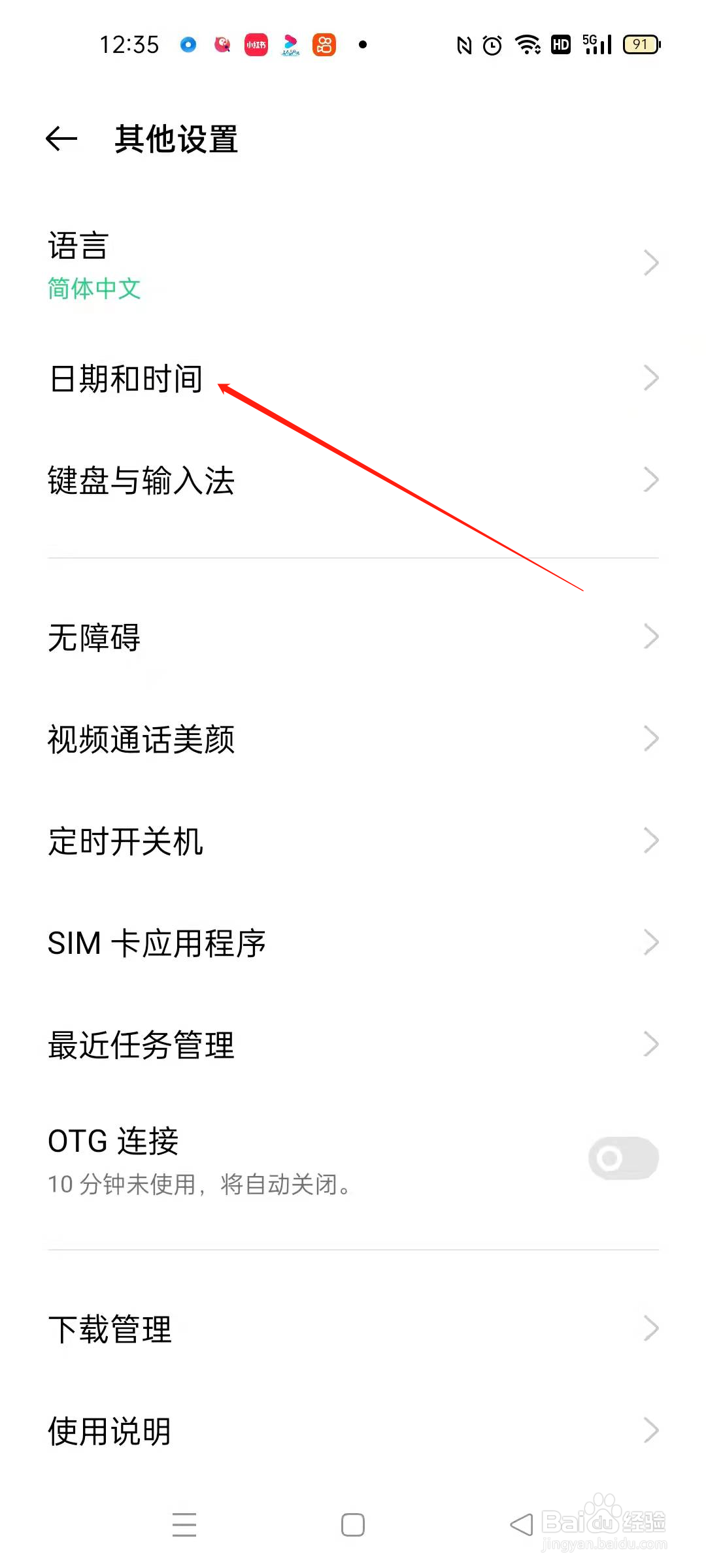Open 视频通话美颜 settings
Screen dimensions: 706x1568
(353, 739)
